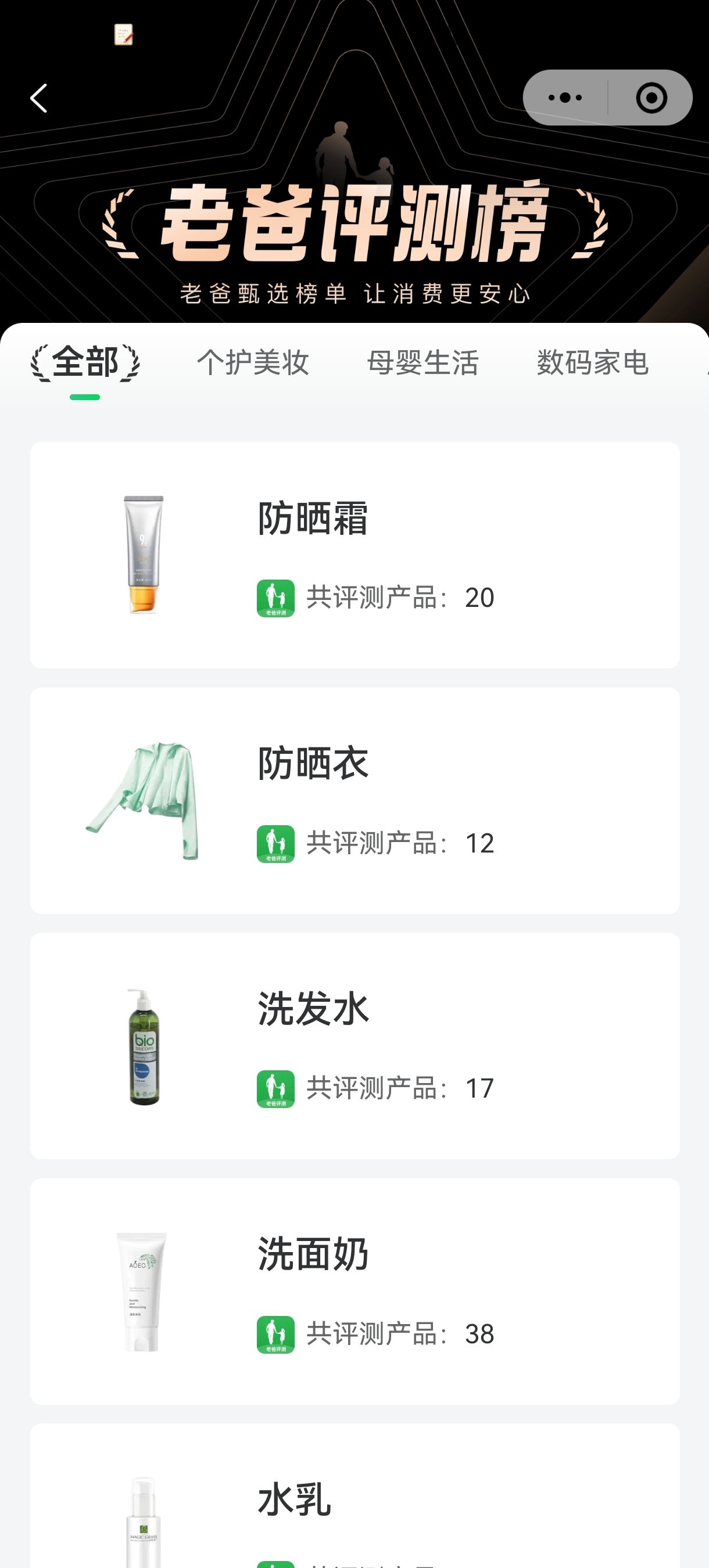This screenshot has height=1568, width=709.
Task: Open the 防晒衣 ranking card
Action: 354,800
